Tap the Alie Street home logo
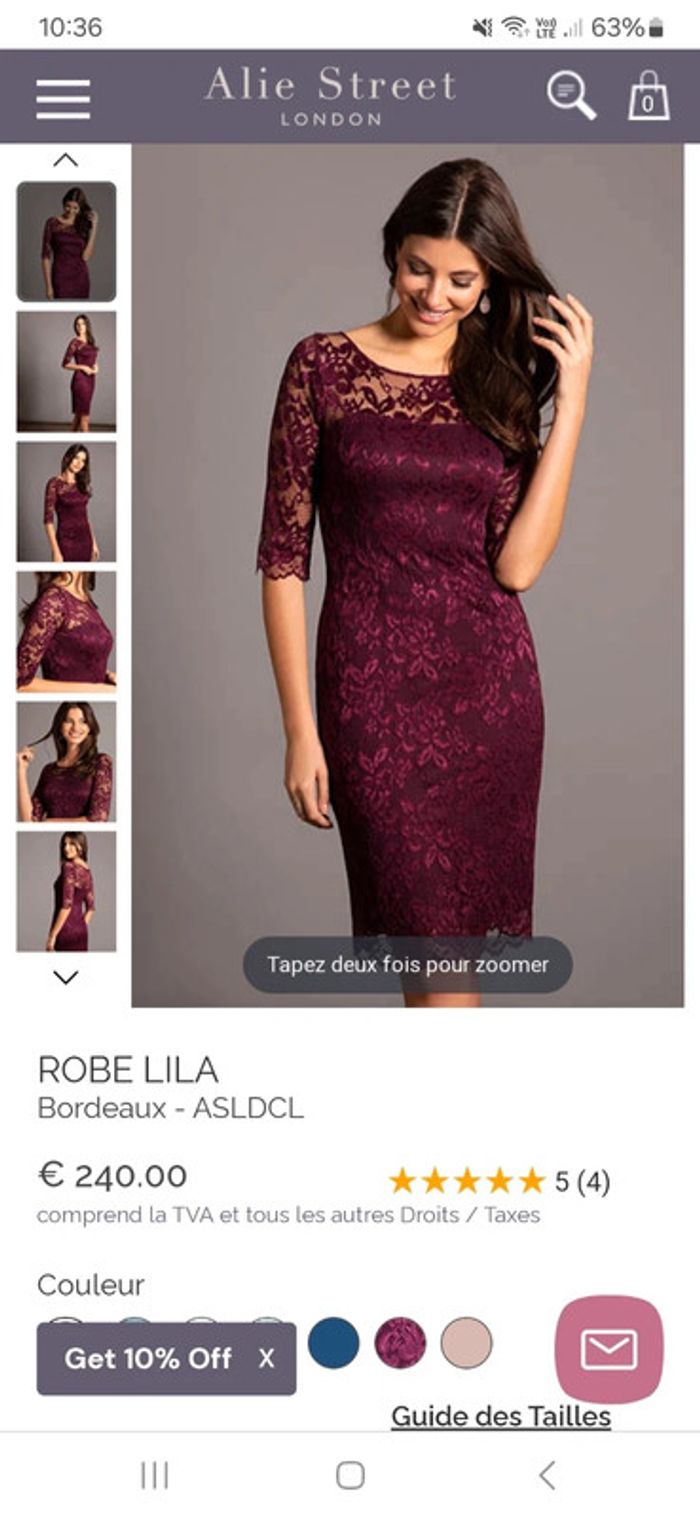 point(330,95)
